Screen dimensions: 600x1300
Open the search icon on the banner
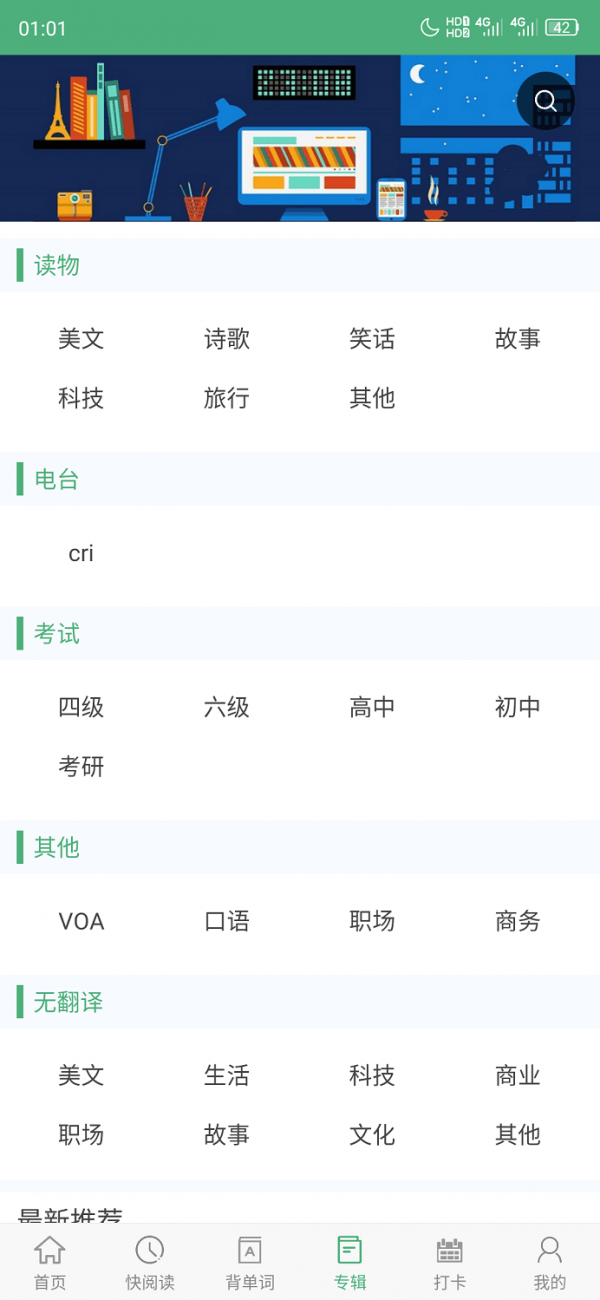[x=546, y=101]
